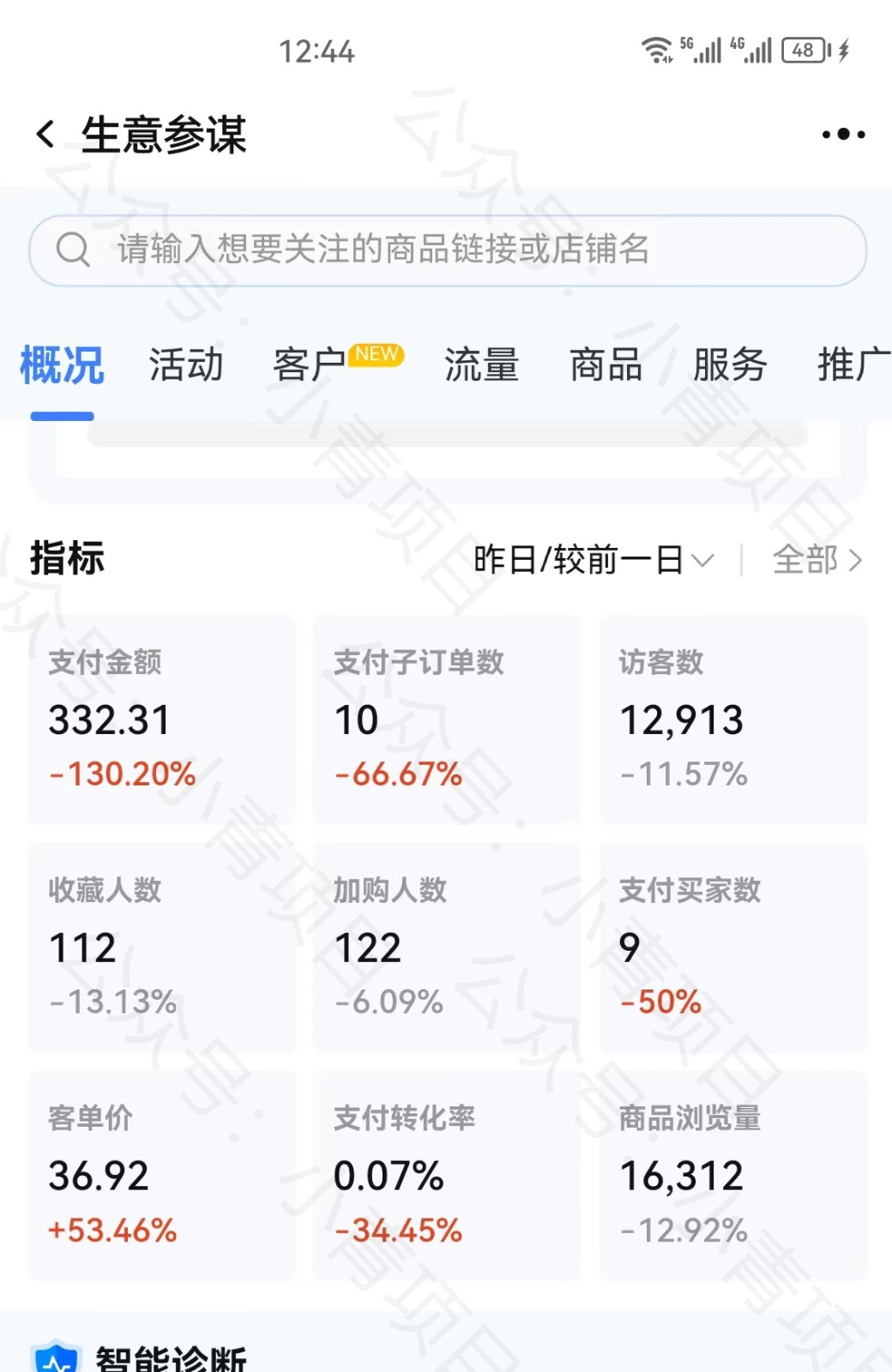This screenshot has width=892, height=1372.
Task: Expand the 昨日/较前一日 date dropdown
Action: point(594,560)
